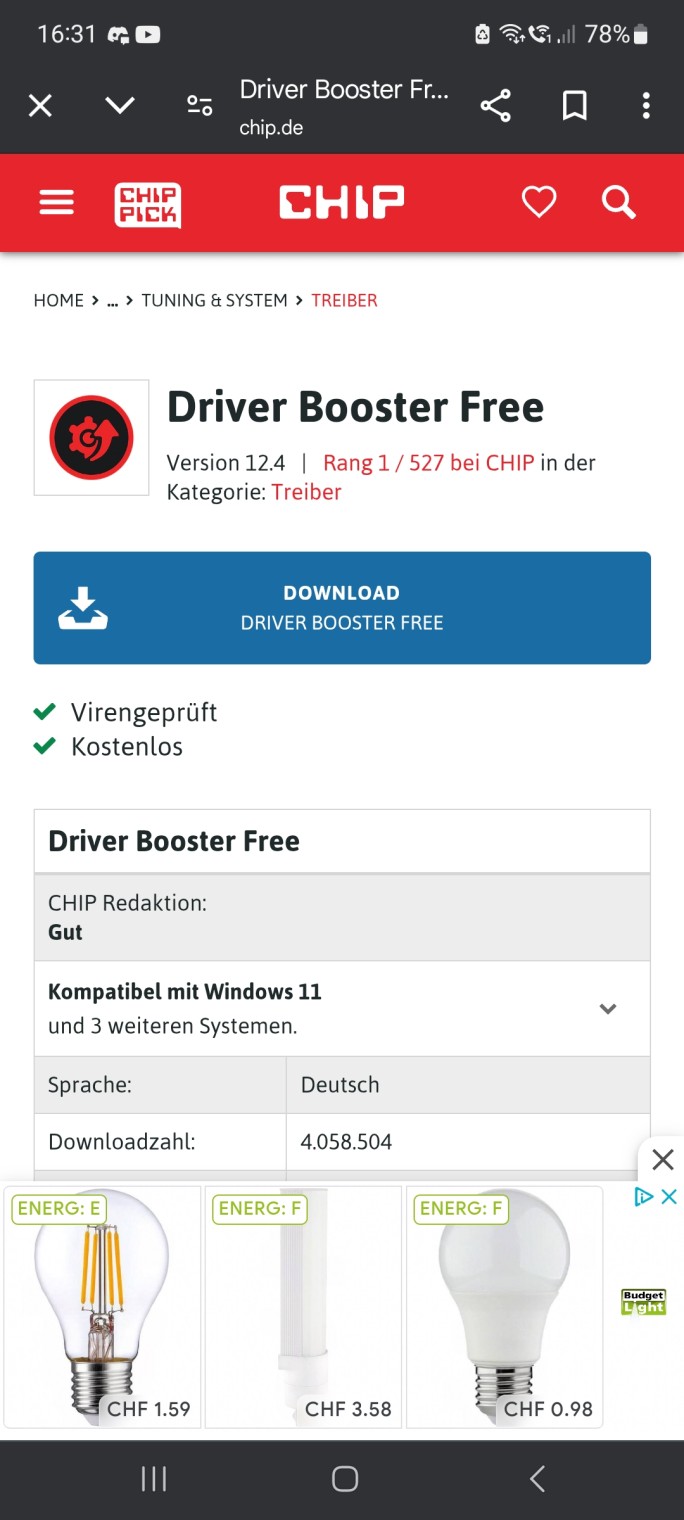Image resolution: width=684 pixels, height=1520 pixels.
Task: Dismiss the bottom ad banner
Action: pos(662,1160)
